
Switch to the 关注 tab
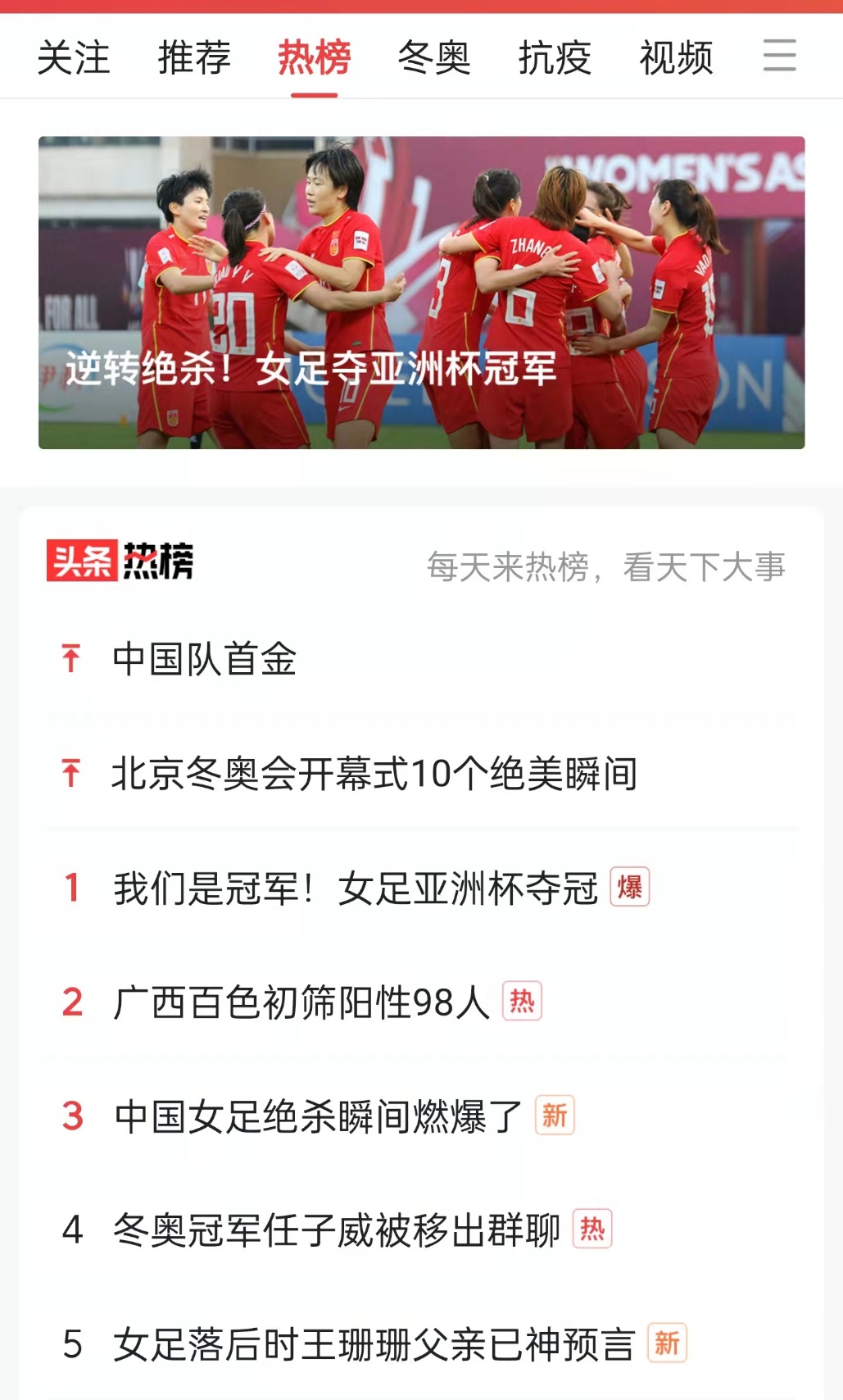pos(74,58)
